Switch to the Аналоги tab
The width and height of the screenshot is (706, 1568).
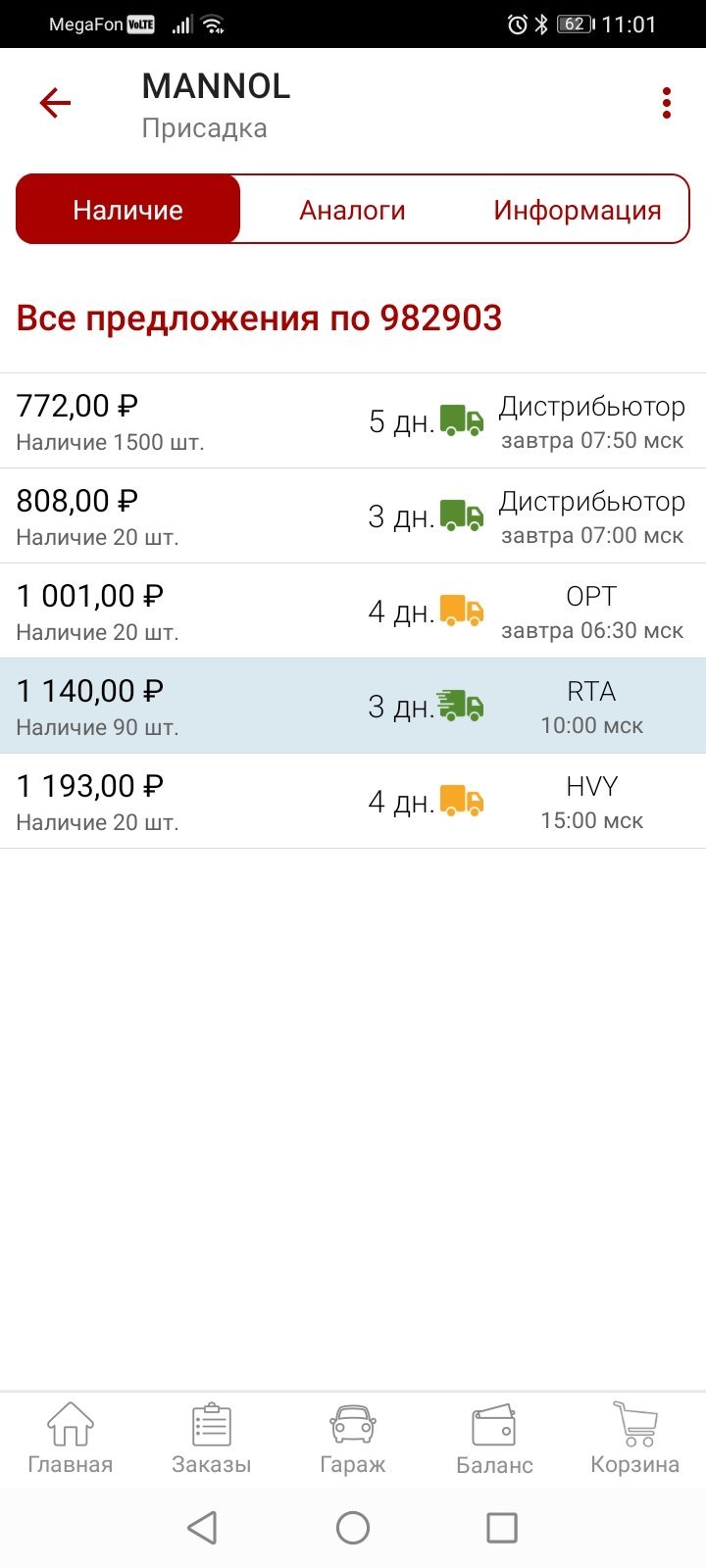[352, 210]
